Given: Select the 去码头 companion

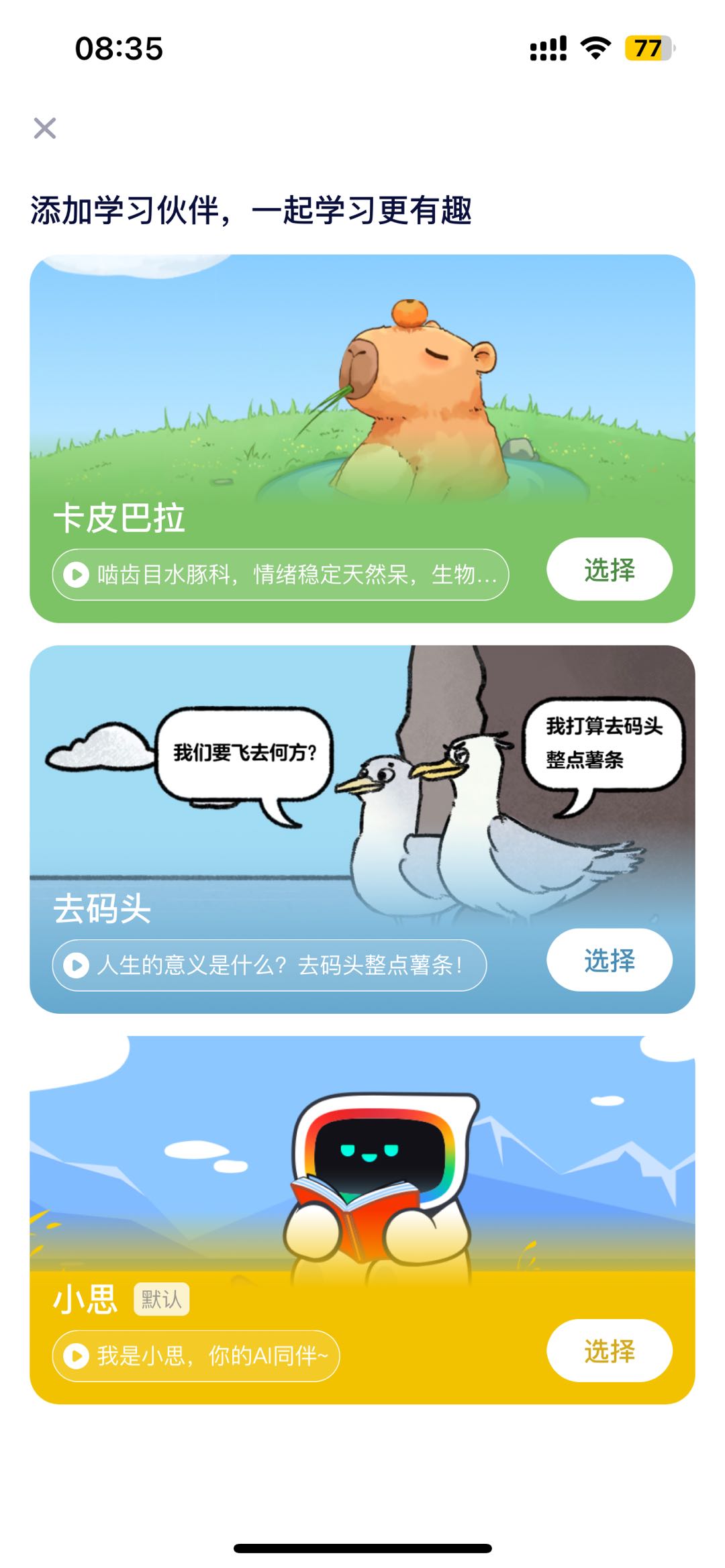Looking at the screenshot, I should pyautogui.click(x=609, y=960).
